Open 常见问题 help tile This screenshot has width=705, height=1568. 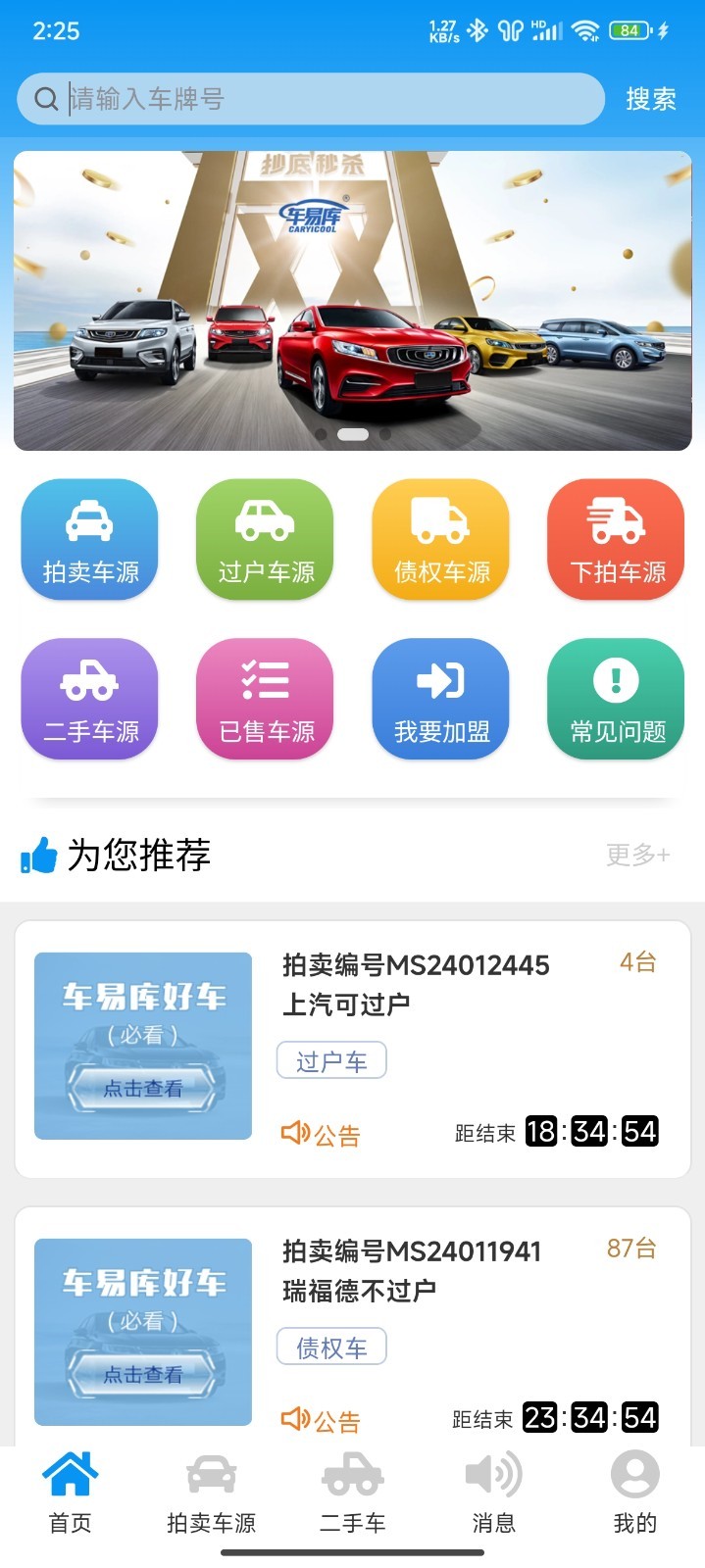point(617,698)
